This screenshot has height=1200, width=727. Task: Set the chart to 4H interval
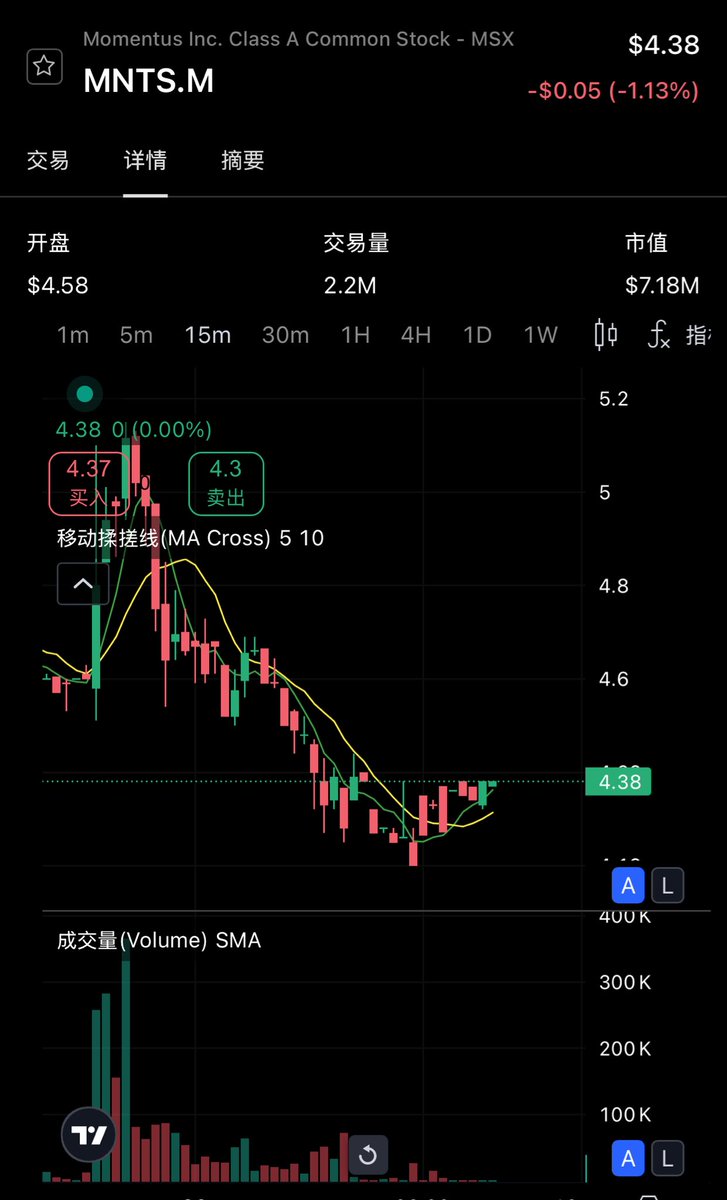[416, 335]
